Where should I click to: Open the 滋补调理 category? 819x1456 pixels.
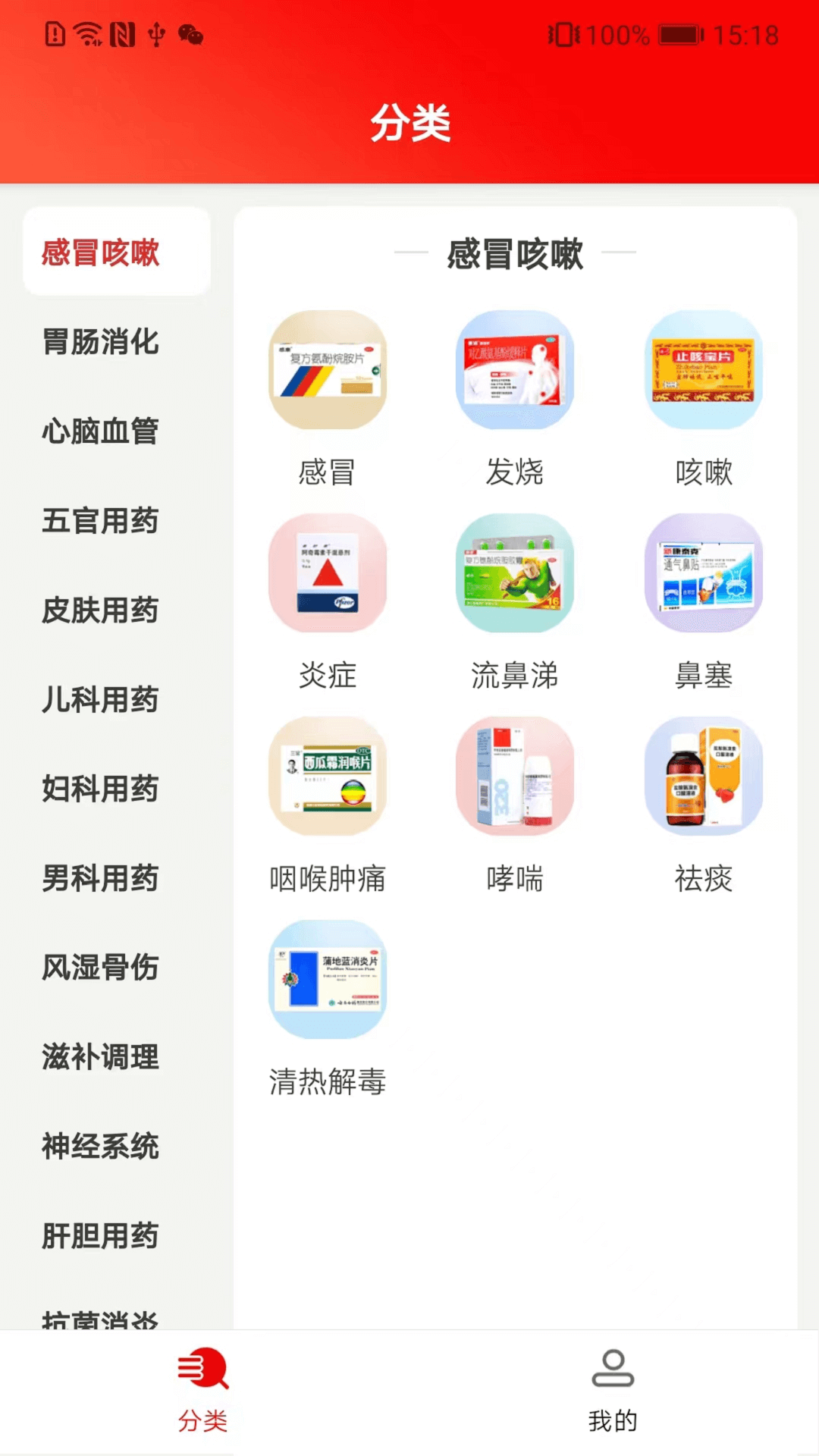coord(101,1058)
